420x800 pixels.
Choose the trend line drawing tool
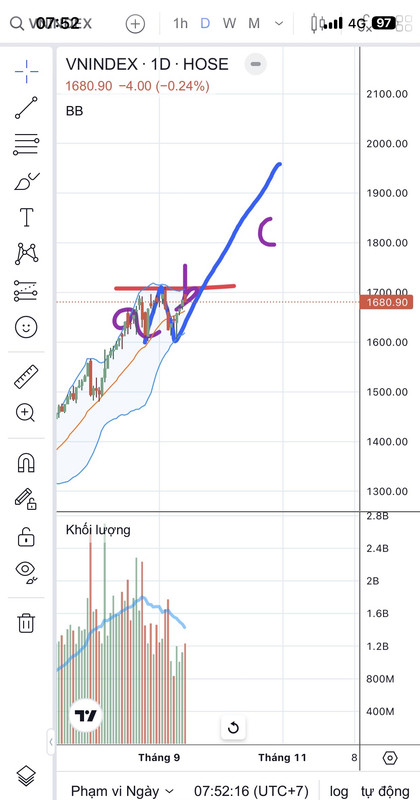tap(26, 108)
